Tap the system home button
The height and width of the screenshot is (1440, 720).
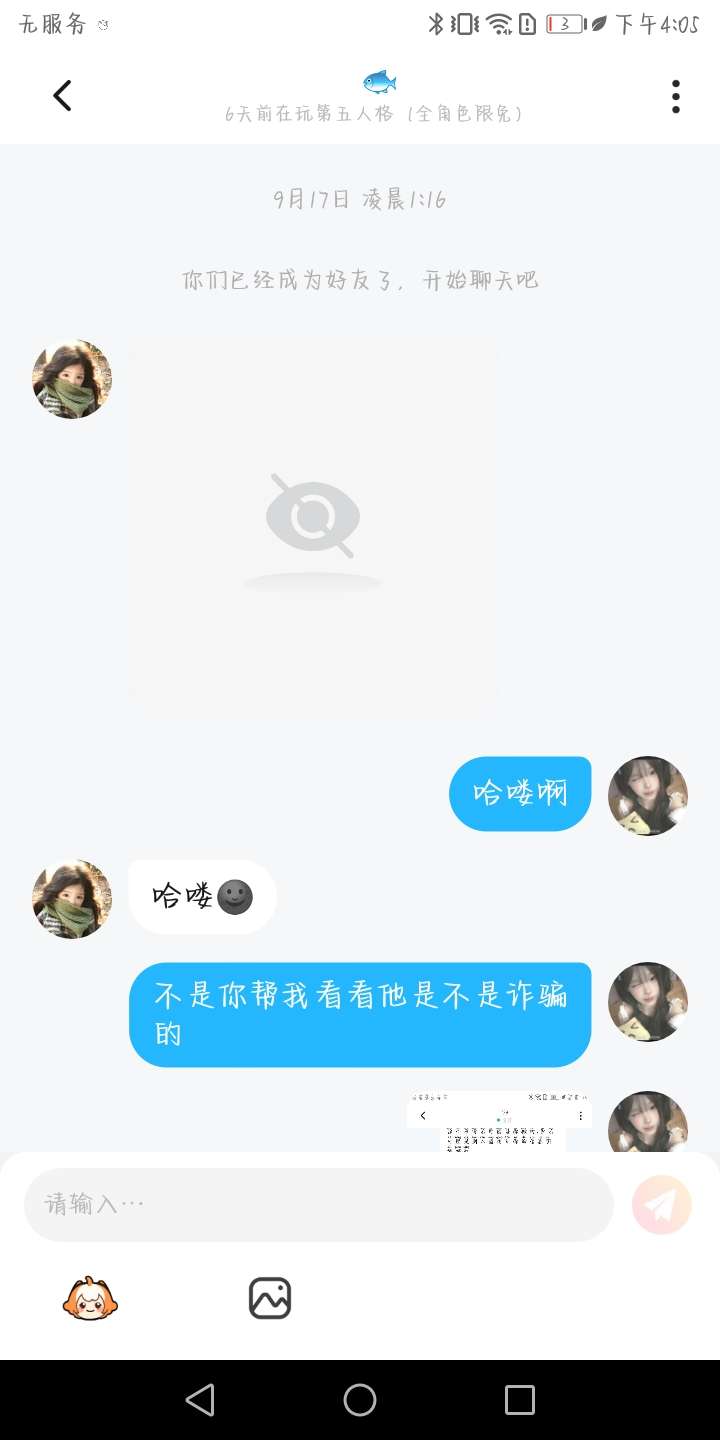360,1400
